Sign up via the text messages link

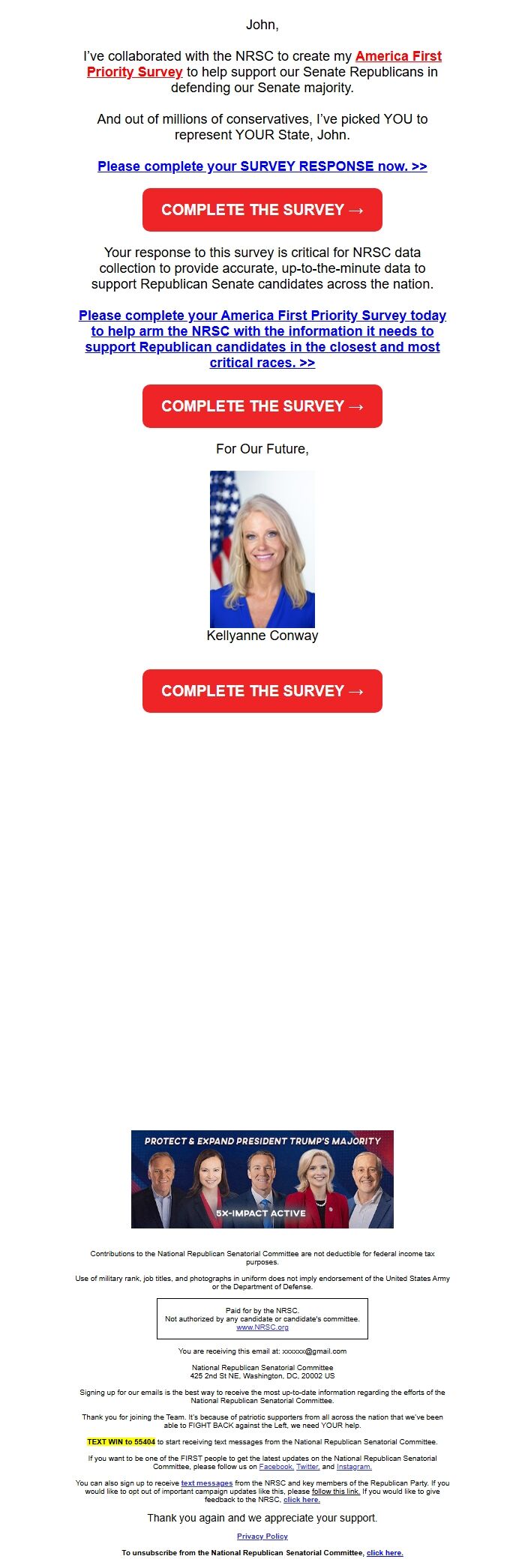[206, 1483]
